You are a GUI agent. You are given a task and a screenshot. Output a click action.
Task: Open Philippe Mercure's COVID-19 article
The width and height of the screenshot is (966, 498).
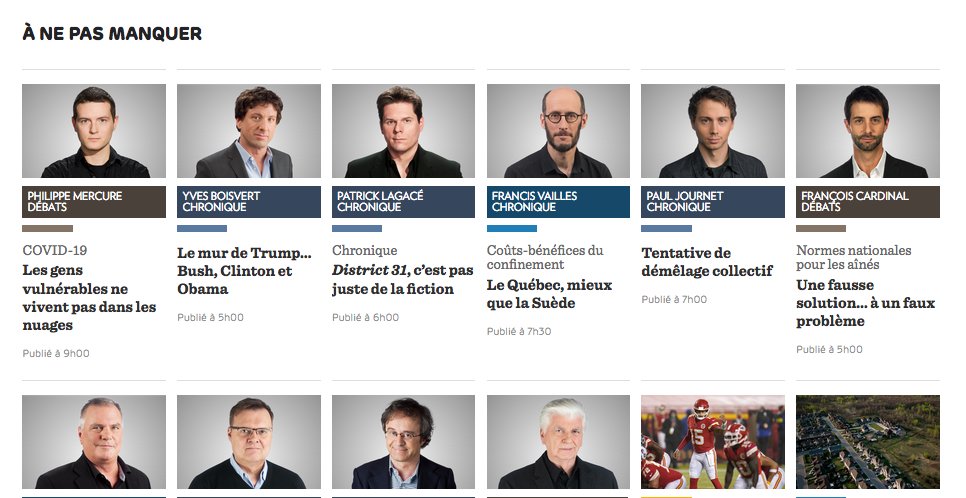pos(90,298)
